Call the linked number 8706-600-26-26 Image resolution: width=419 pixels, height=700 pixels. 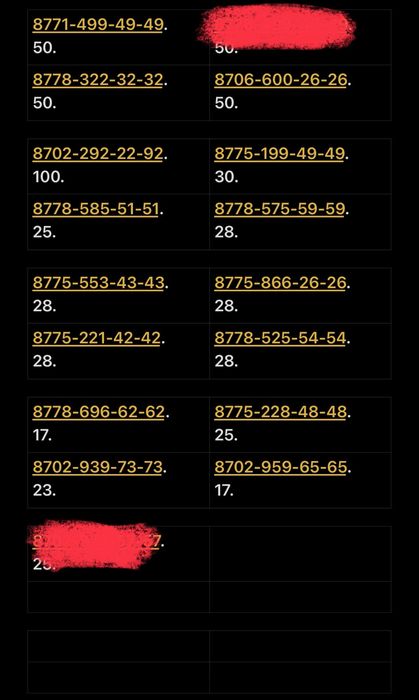(x=280, y=79)
